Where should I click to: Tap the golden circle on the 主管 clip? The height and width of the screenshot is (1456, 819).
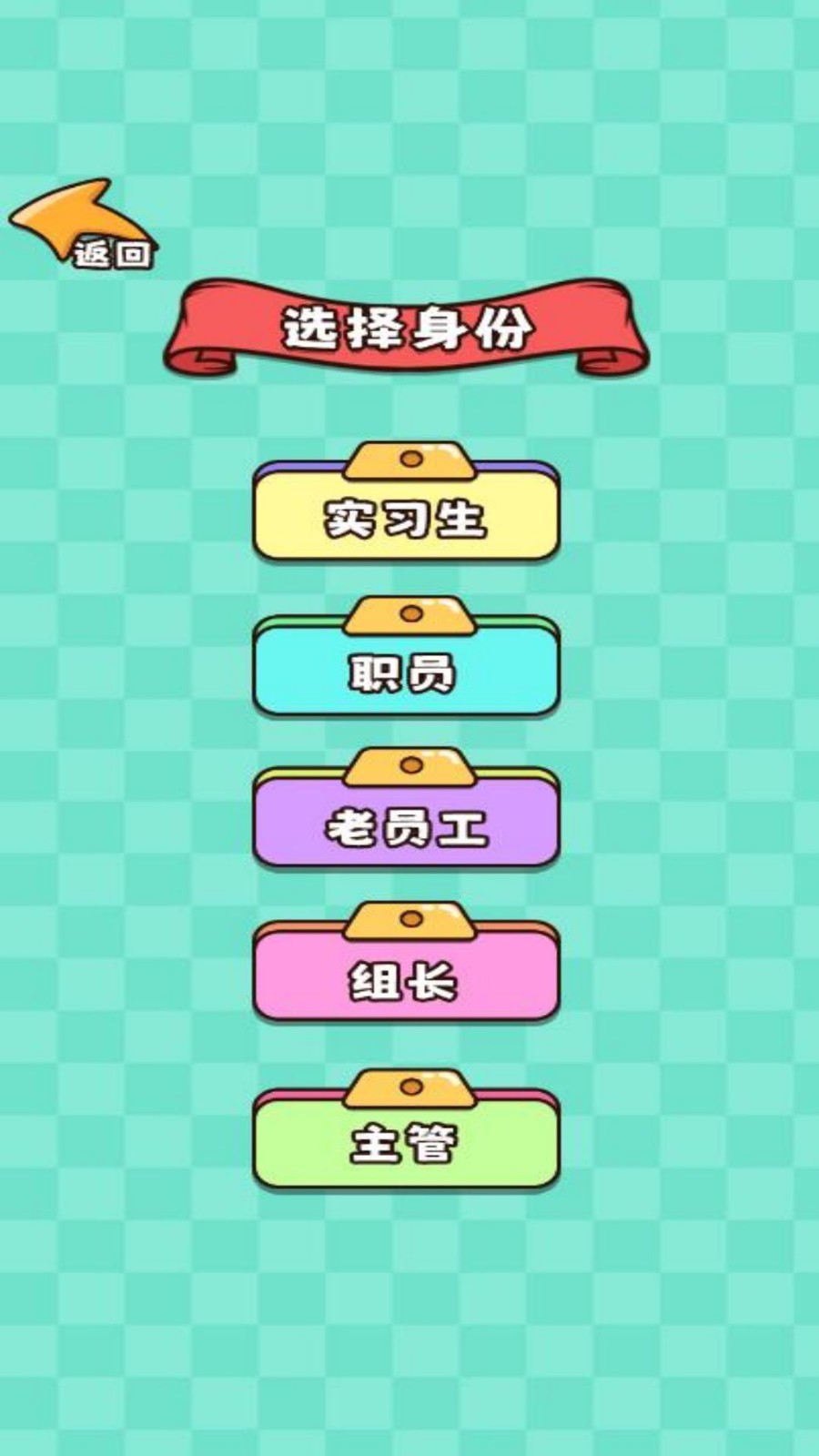tap(409, 1083)
